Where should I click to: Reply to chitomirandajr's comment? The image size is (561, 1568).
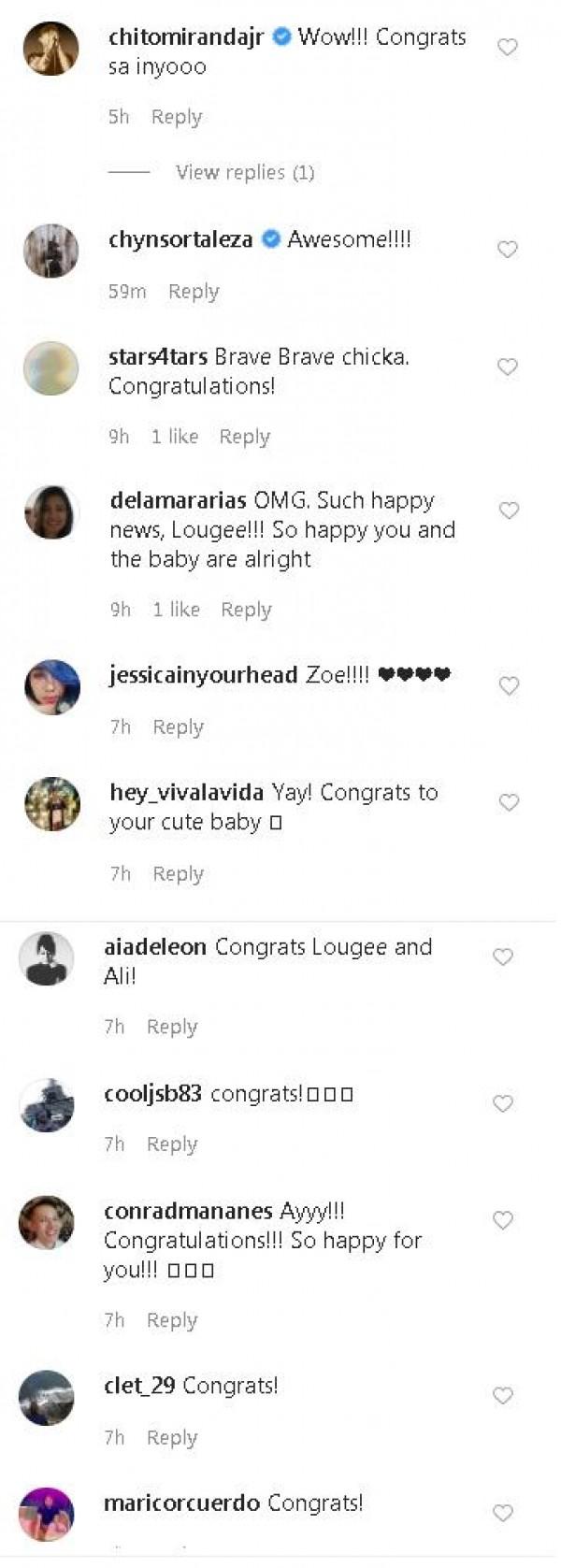coord(176,117)
